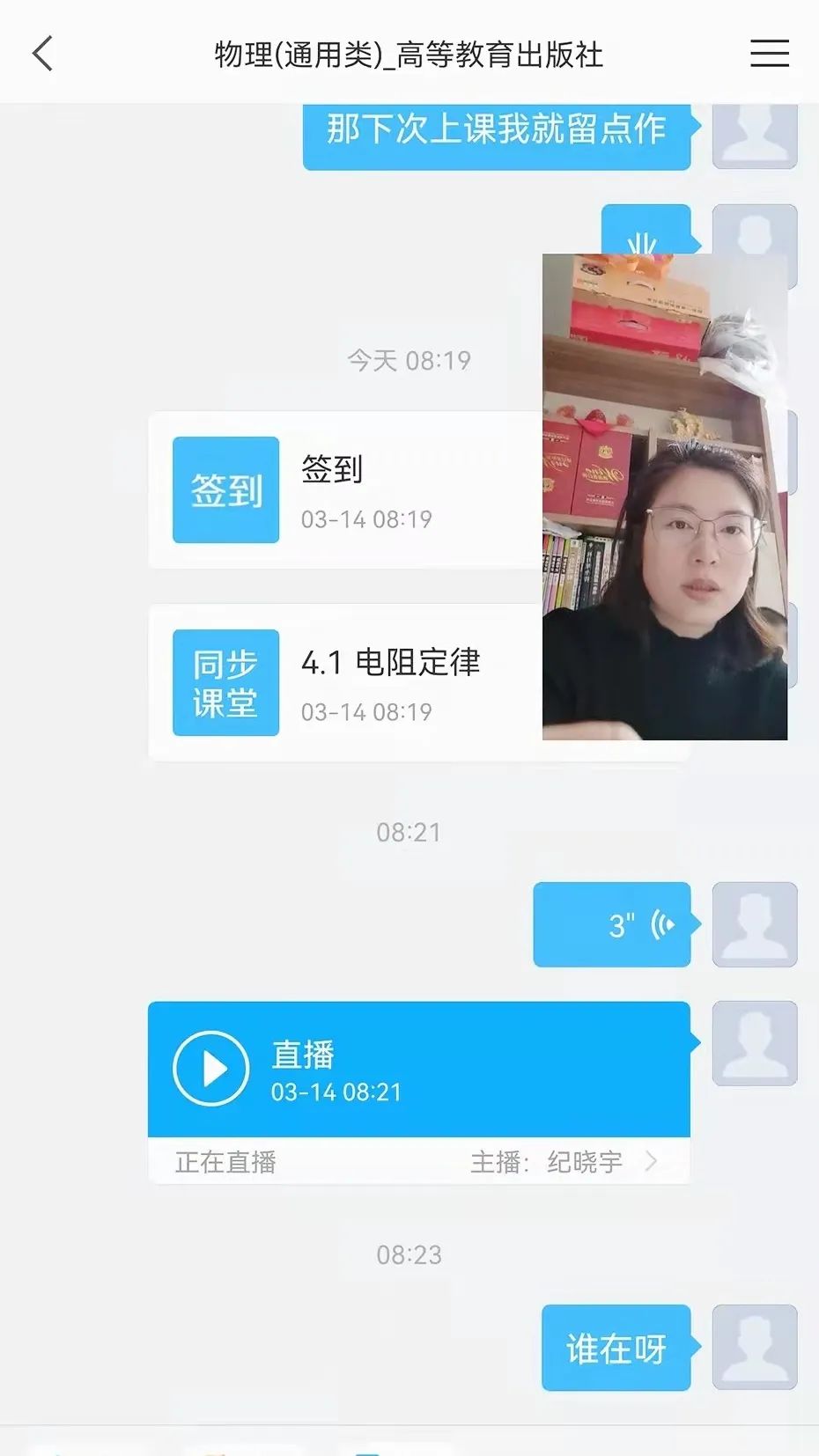This screenshot has width=819, height=1456.
Task: Tap the back arrow to leave the chat
Action: [41, 53]
